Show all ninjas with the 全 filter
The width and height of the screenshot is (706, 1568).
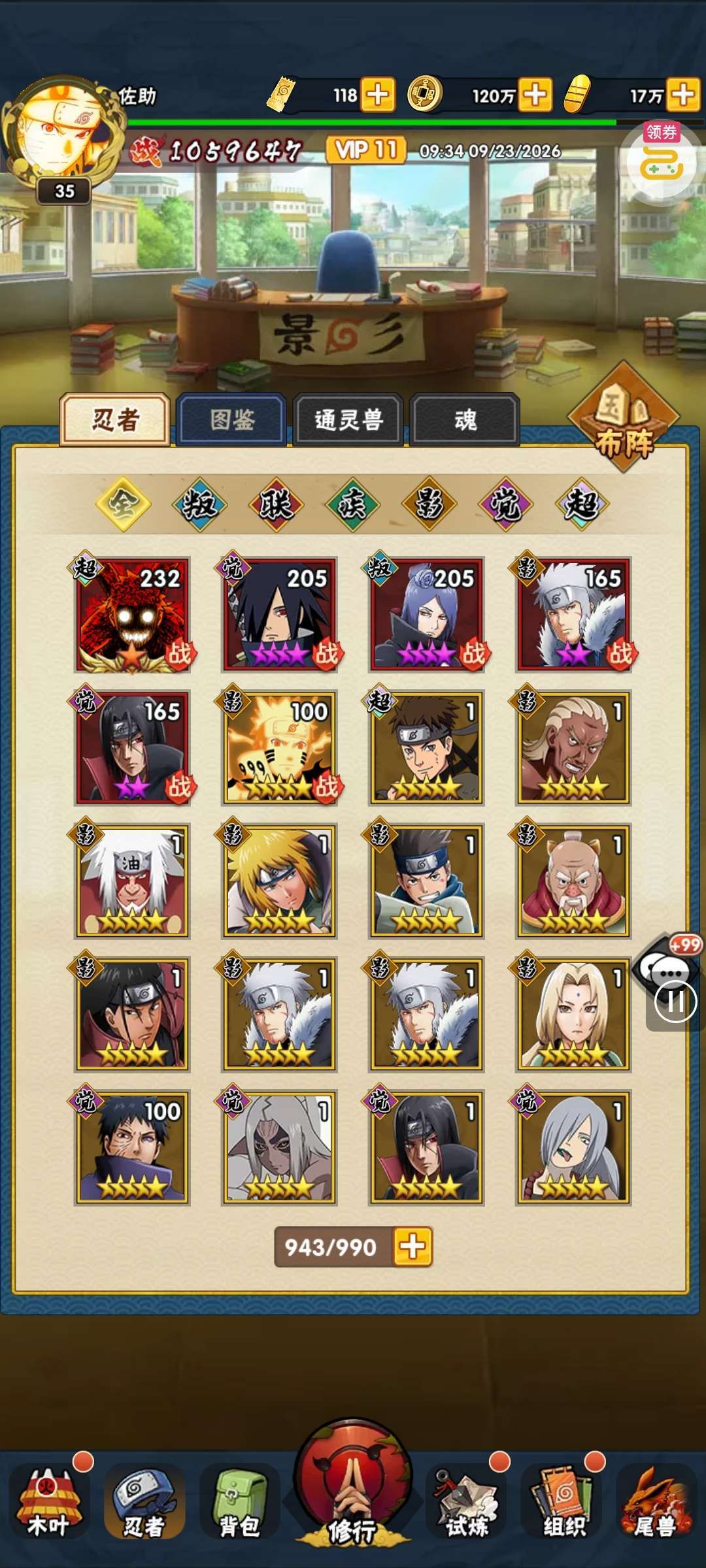coord(123,504)
